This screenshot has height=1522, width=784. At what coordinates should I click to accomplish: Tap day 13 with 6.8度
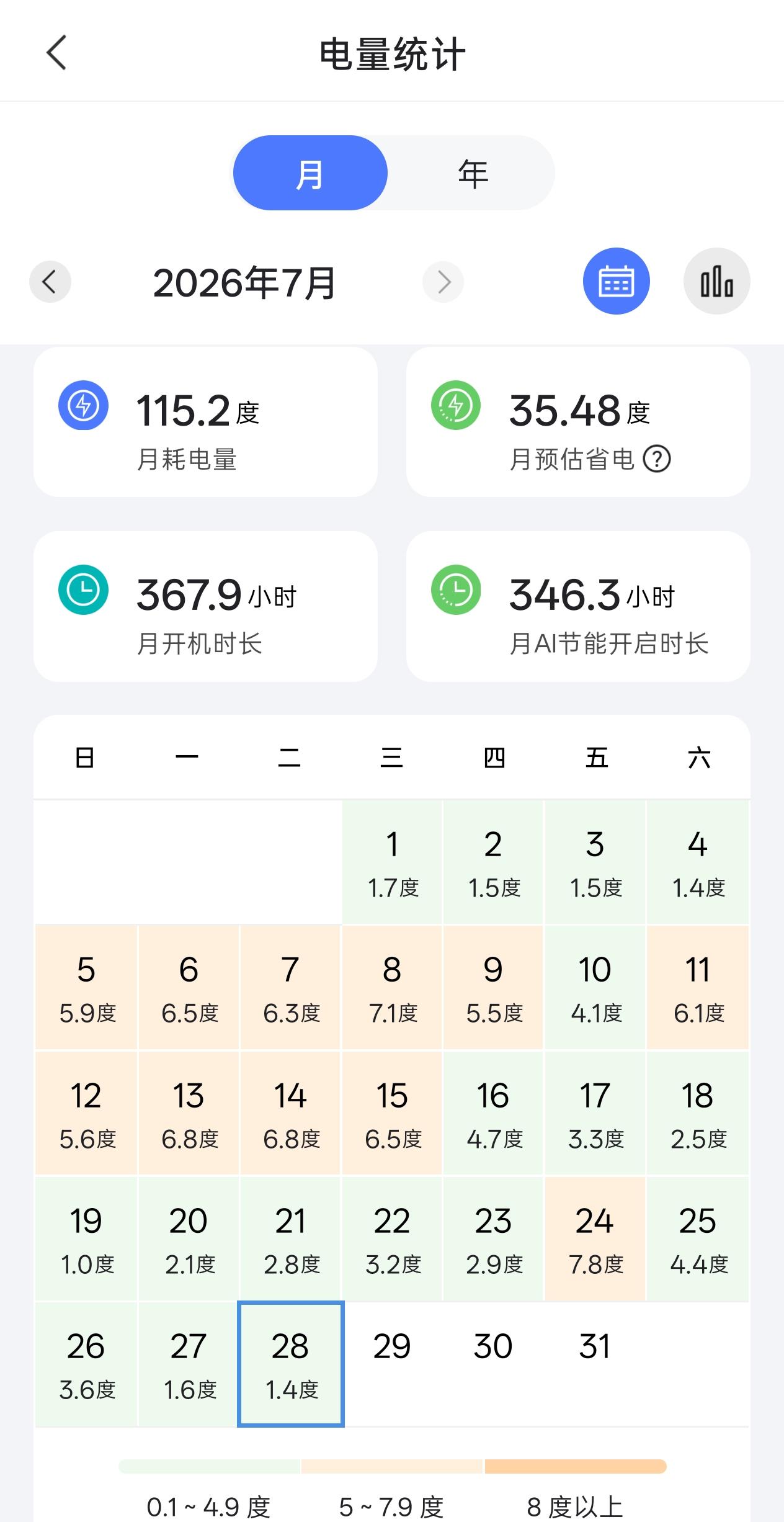189,1113
